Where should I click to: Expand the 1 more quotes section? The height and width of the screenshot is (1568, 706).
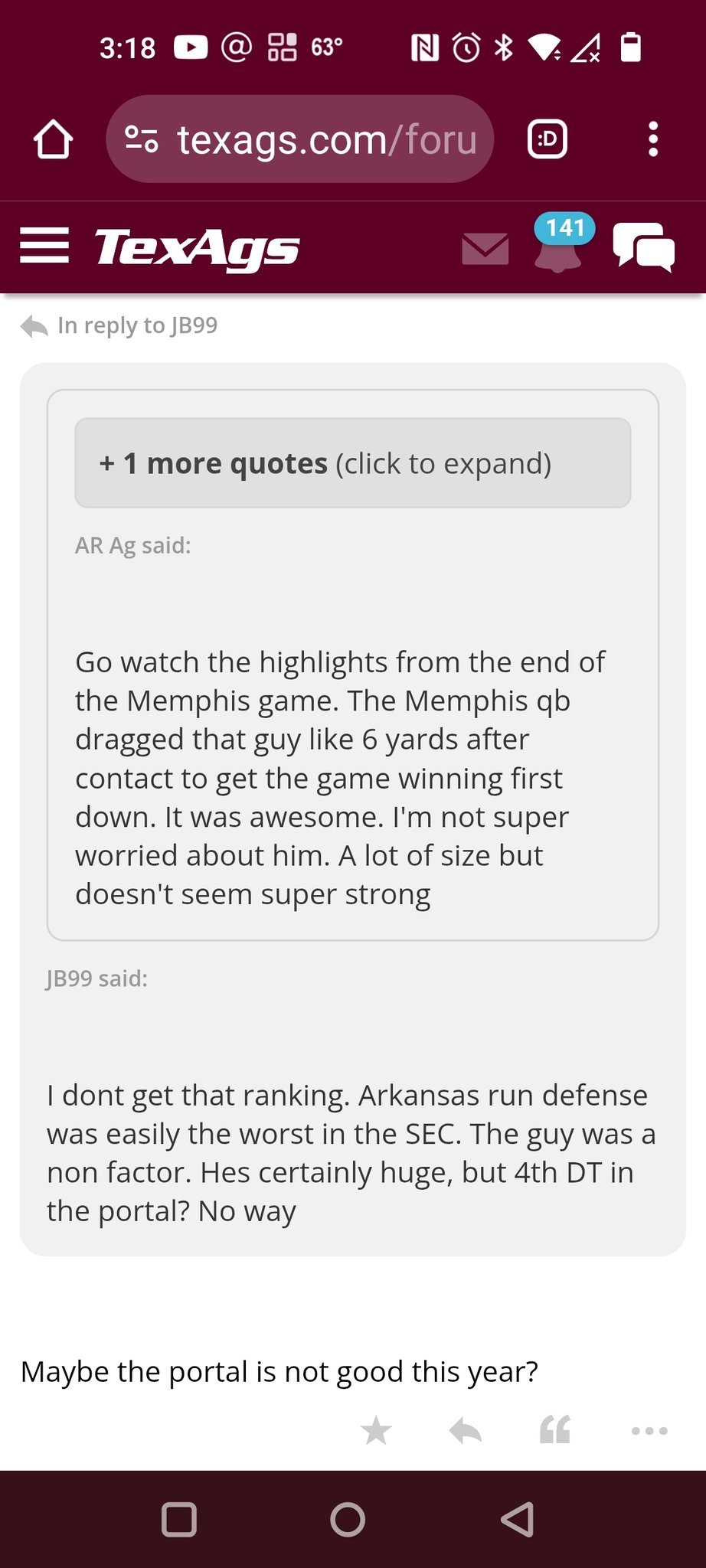pyautogui.click(x=352, y=463)
